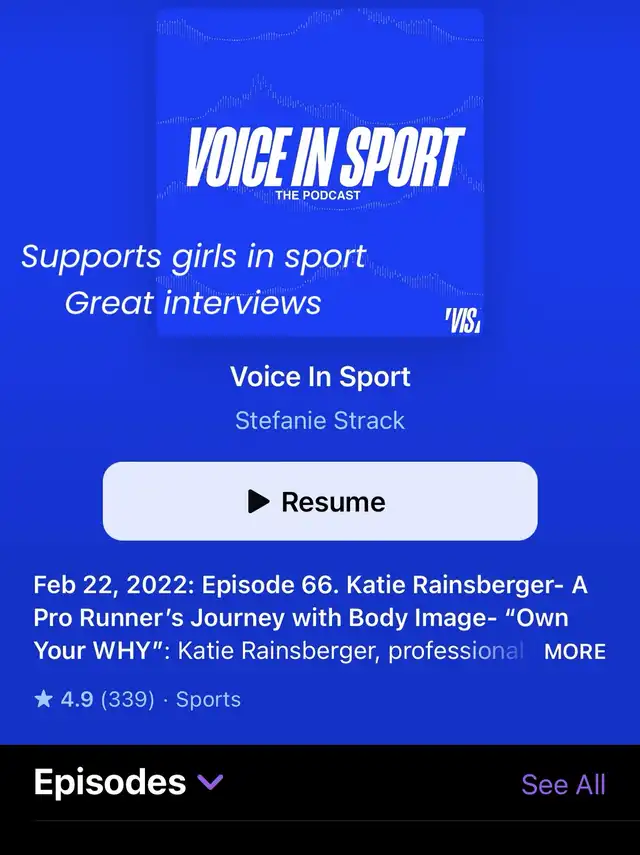Image resolution: width=640 pixels, height=855 pixels.
Task: Resume playing the Voice In Sport podcast
Action: (x=320, y=501)
